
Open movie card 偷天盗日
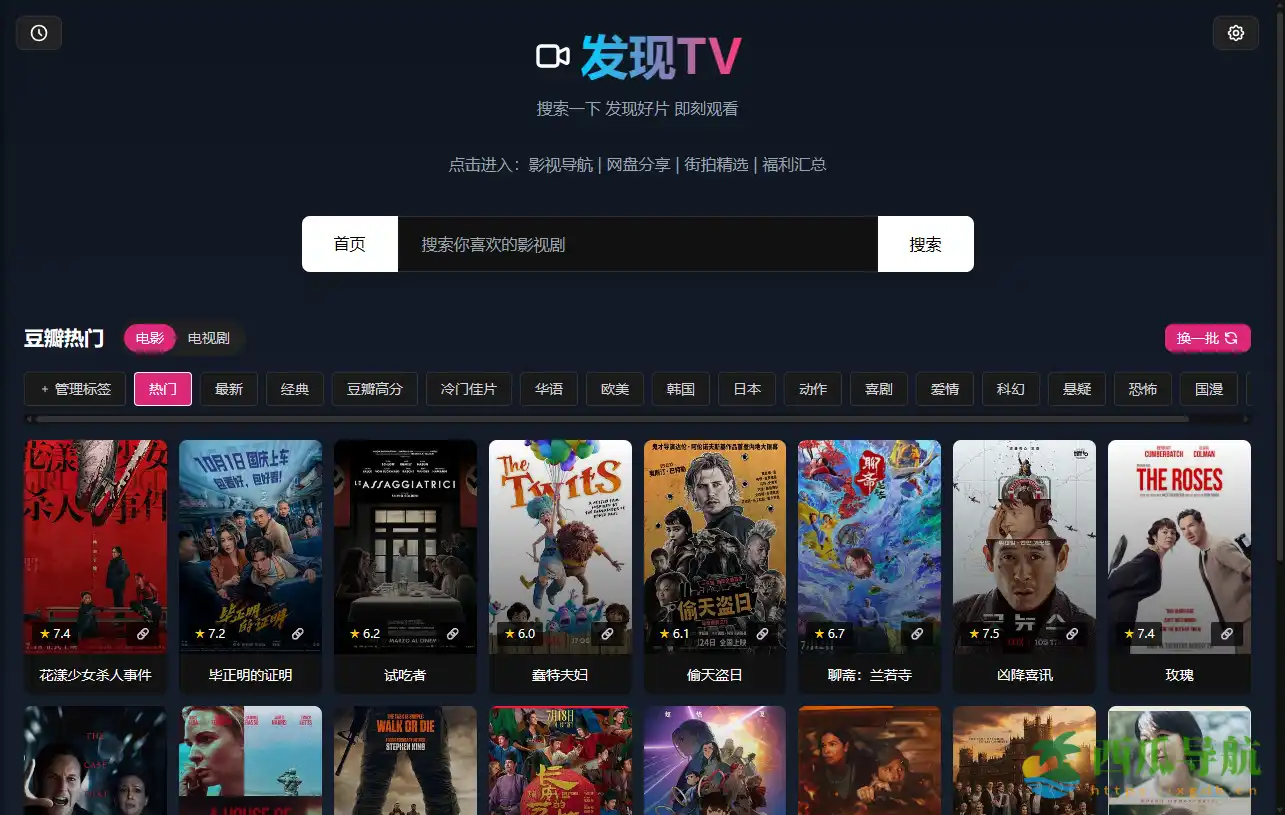(714, 547)
